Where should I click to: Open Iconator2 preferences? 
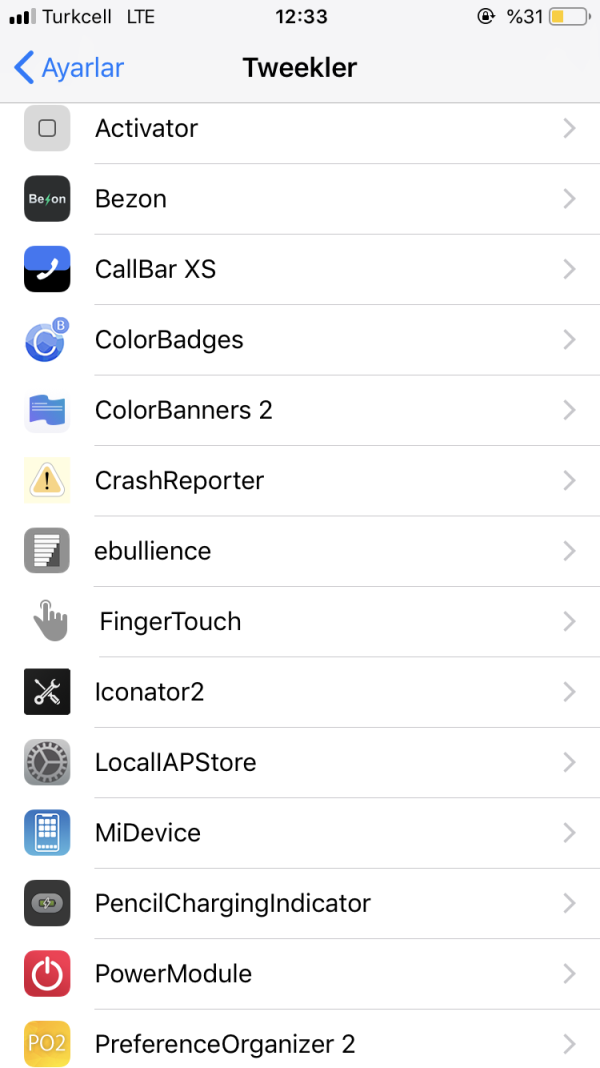(x=300, y=692)
